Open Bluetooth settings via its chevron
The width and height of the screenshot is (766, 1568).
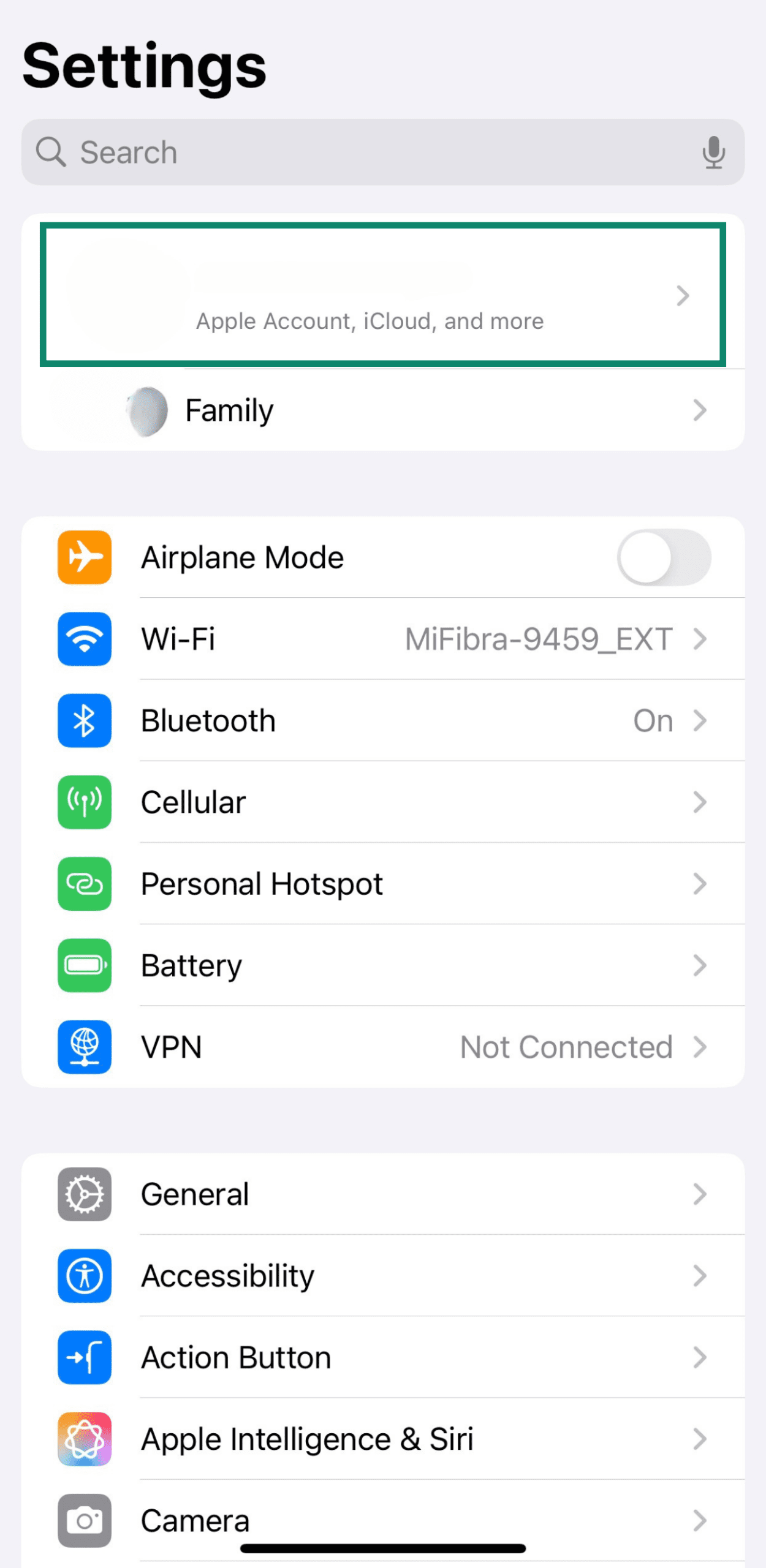click(701, 721)
